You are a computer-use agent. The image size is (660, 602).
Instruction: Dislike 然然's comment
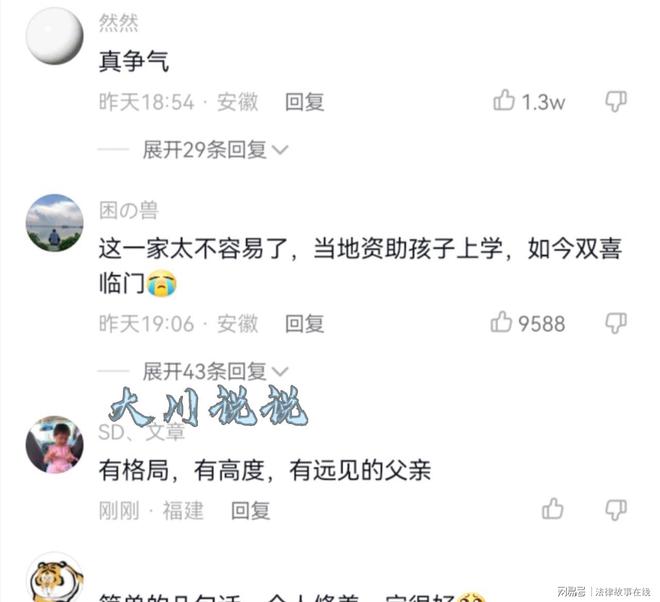tap(617, 101)
